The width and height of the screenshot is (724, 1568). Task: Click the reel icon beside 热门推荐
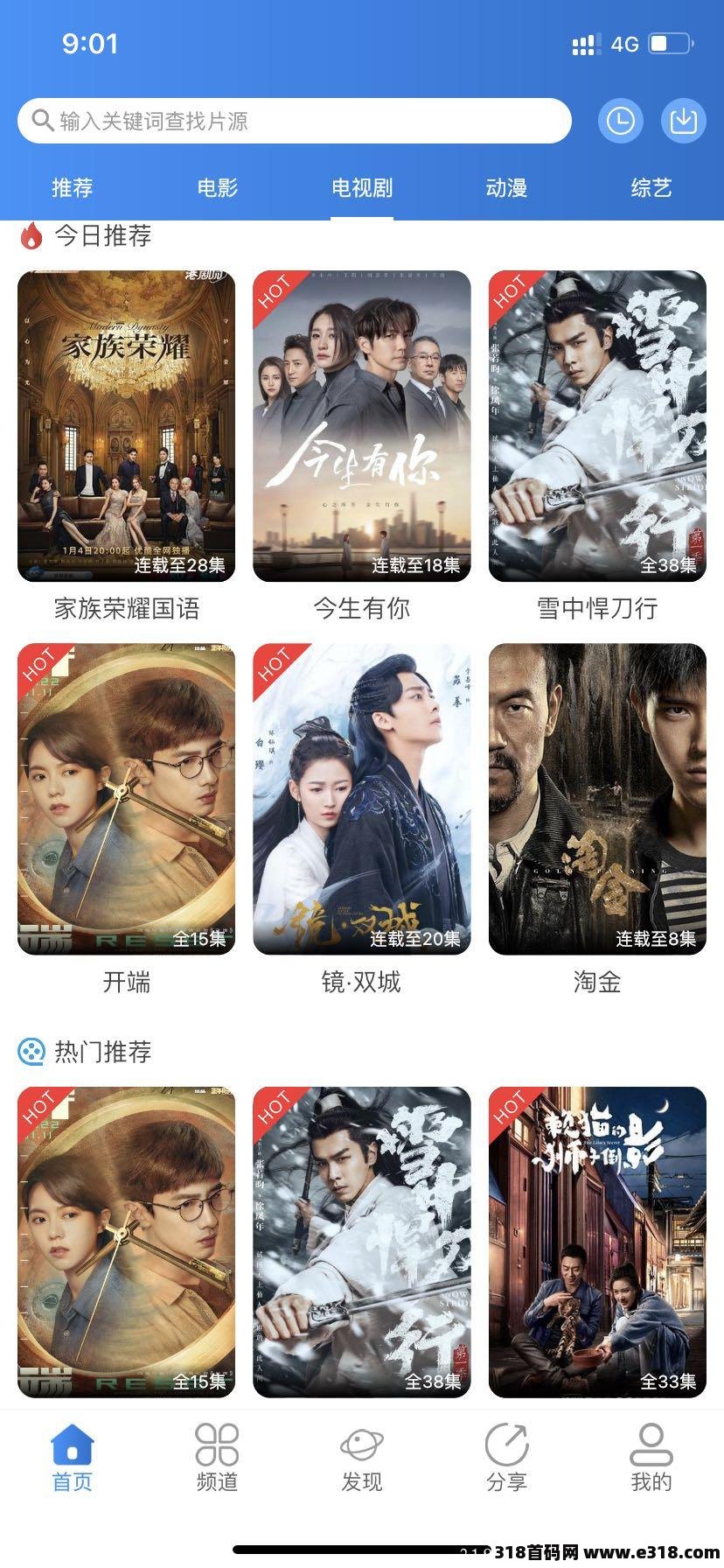tap(32, 1053)
